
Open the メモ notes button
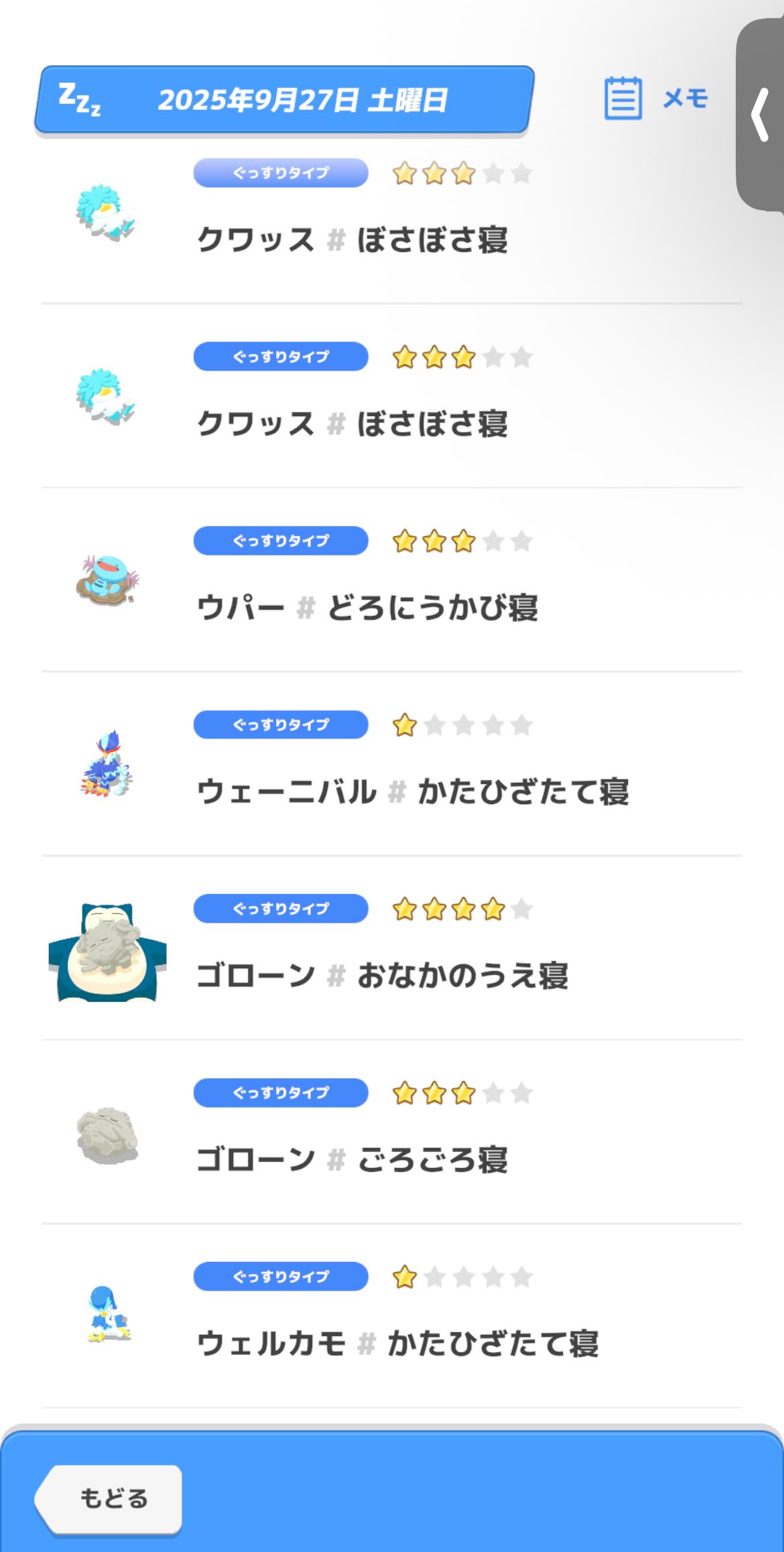[x=657, y=99]
